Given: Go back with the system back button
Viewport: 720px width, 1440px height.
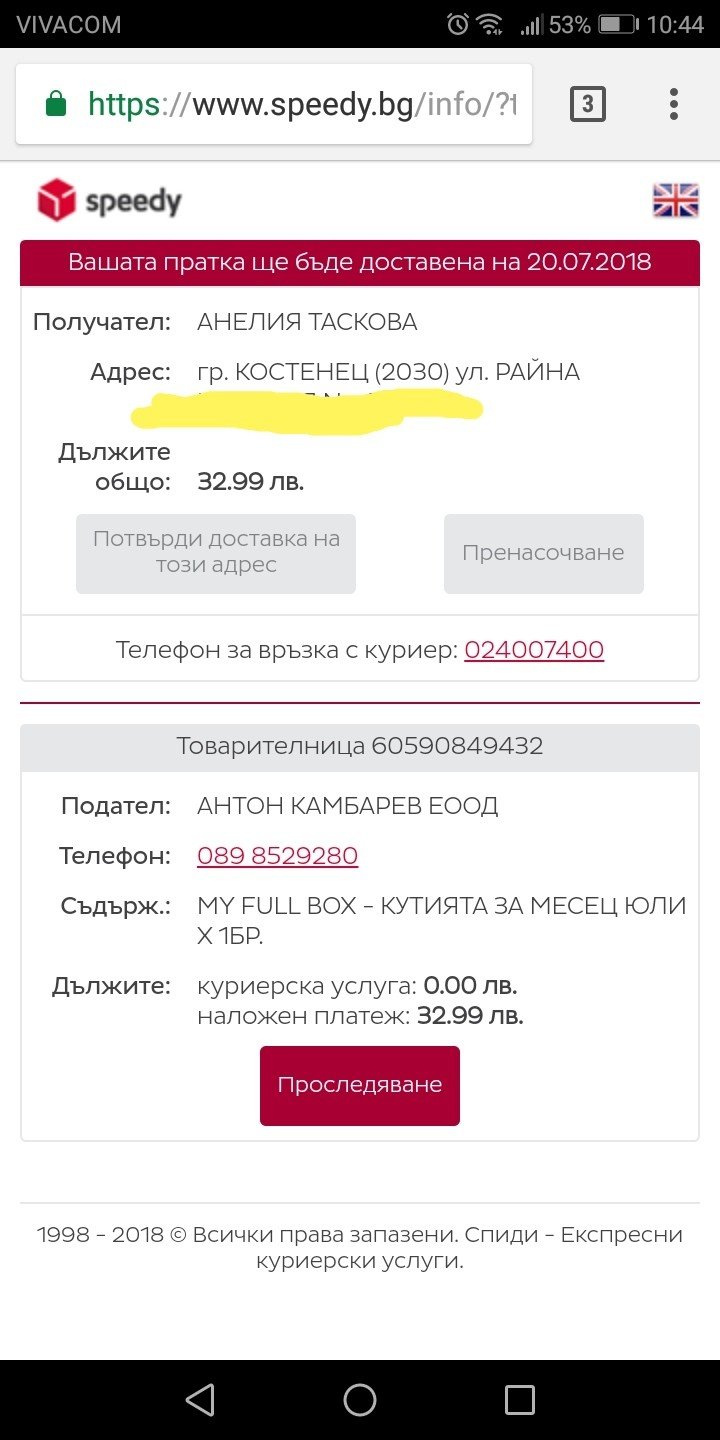Looking at the screenshot, I should point(201,1399).
